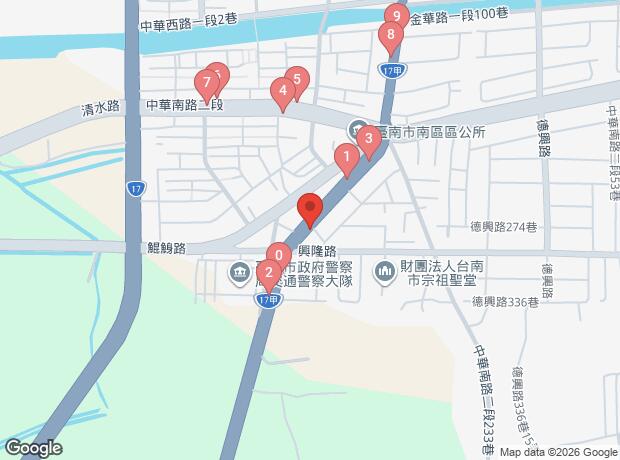The width and height of the screenshot is (620, 460).
Task: Tap the marker numbered 2
Action: (268, 270)
